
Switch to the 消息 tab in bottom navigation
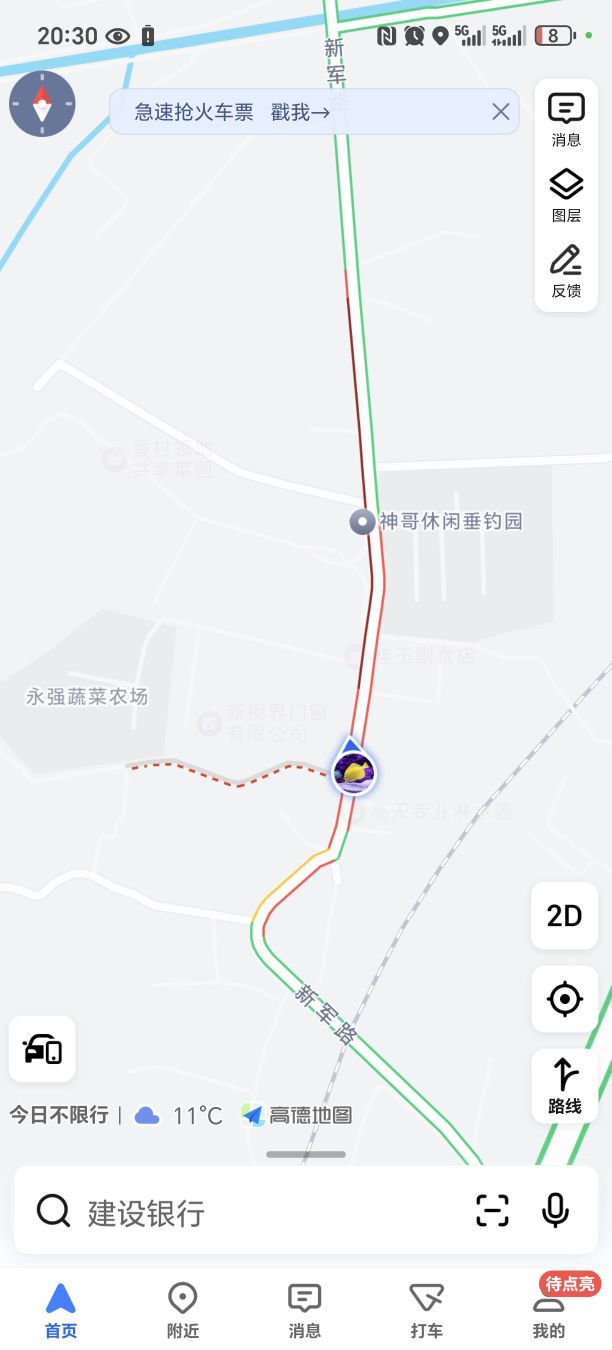(x=305, y=1310)
